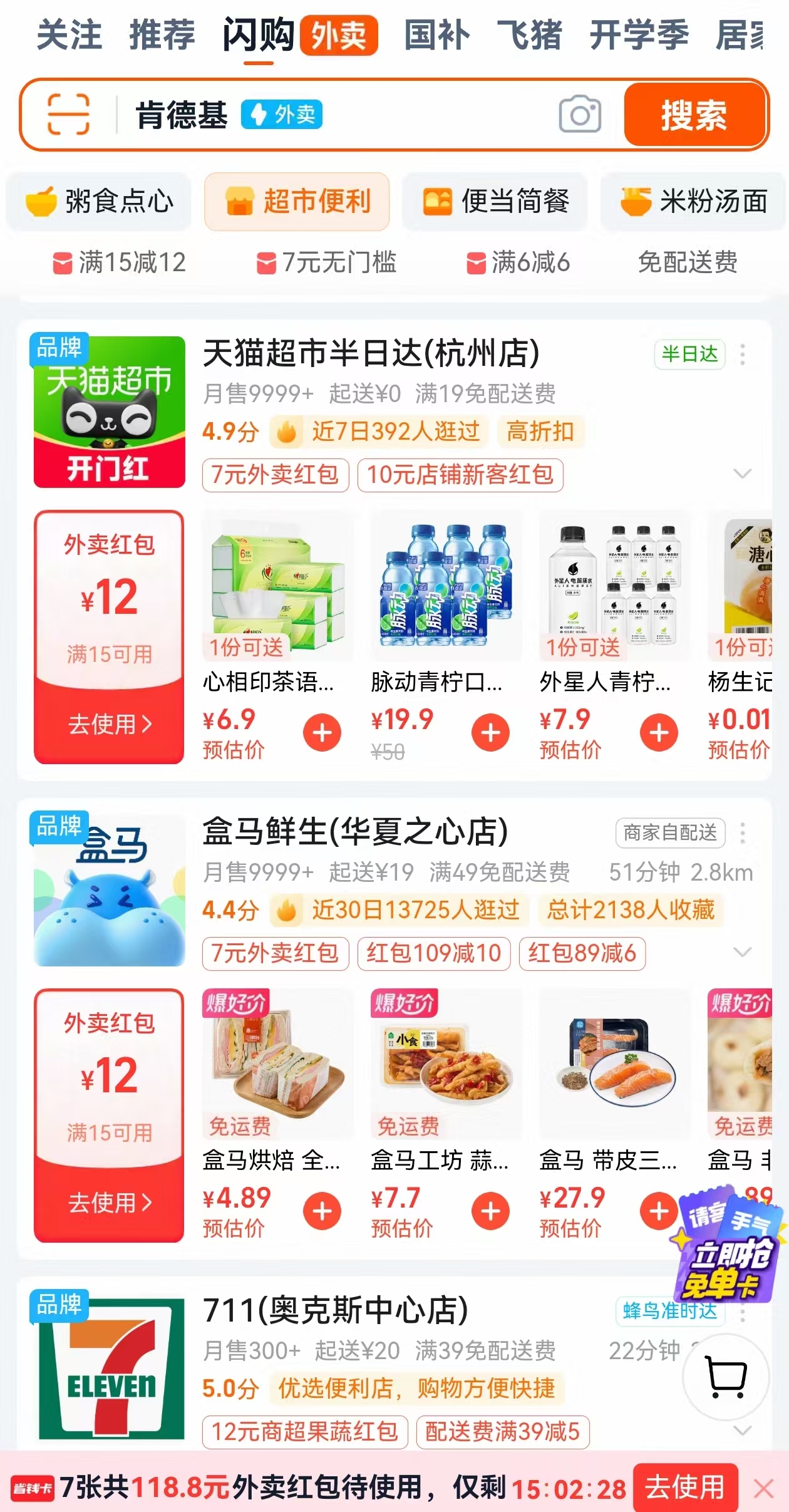Open the floating shopping cart
789x1512 pixels.
click(726, 1375)
